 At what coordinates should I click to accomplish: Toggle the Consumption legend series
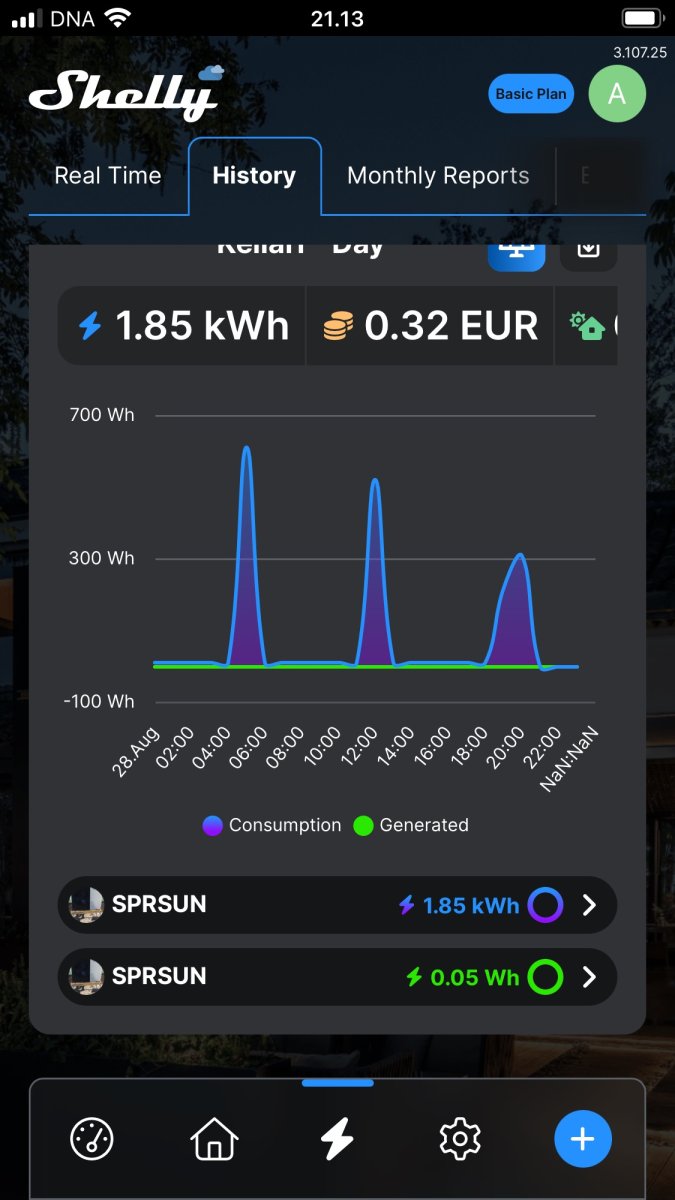[272, 826]
